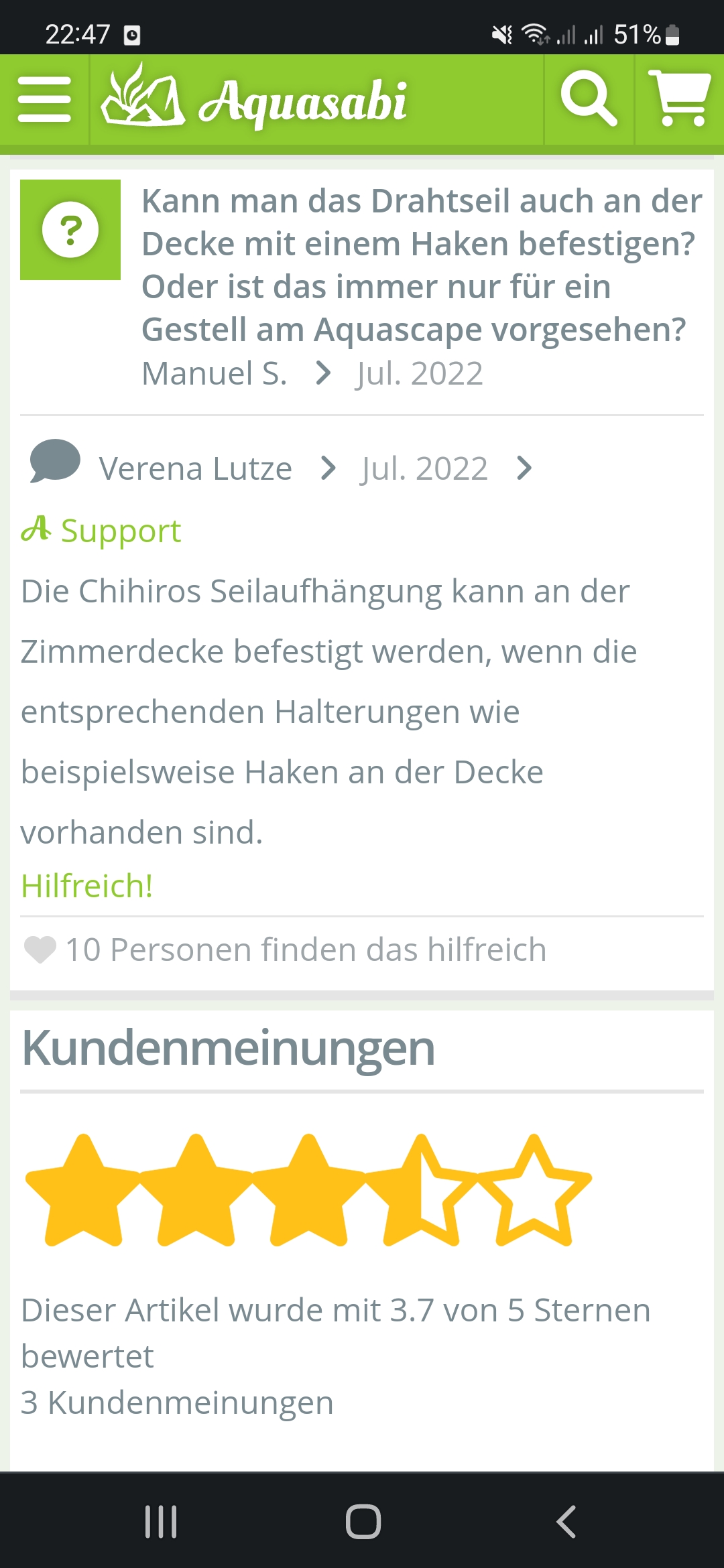Viewport: 724px width, 1568px height.
Task: Open the search magnifier
Action: [589, 99]
